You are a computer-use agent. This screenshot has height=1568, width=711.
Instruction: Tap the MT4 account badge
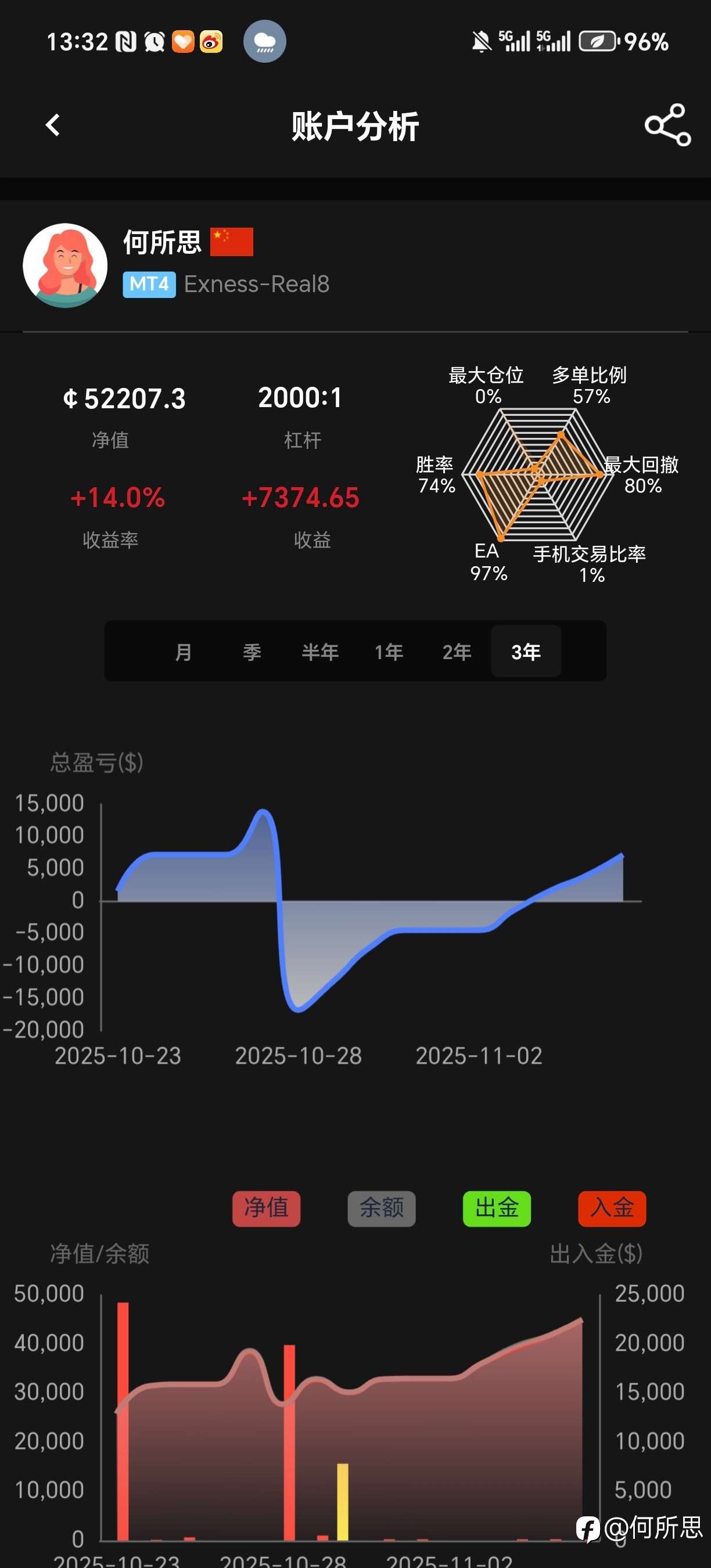coord(148,283)
